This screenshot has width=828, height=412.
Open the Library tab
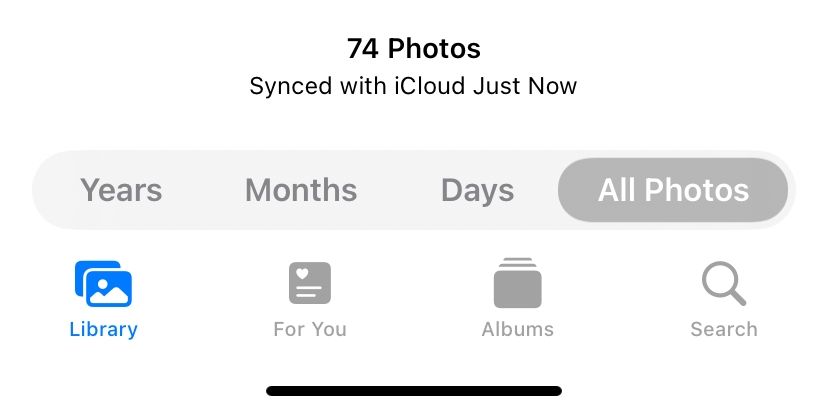click(x=104, y=299)
